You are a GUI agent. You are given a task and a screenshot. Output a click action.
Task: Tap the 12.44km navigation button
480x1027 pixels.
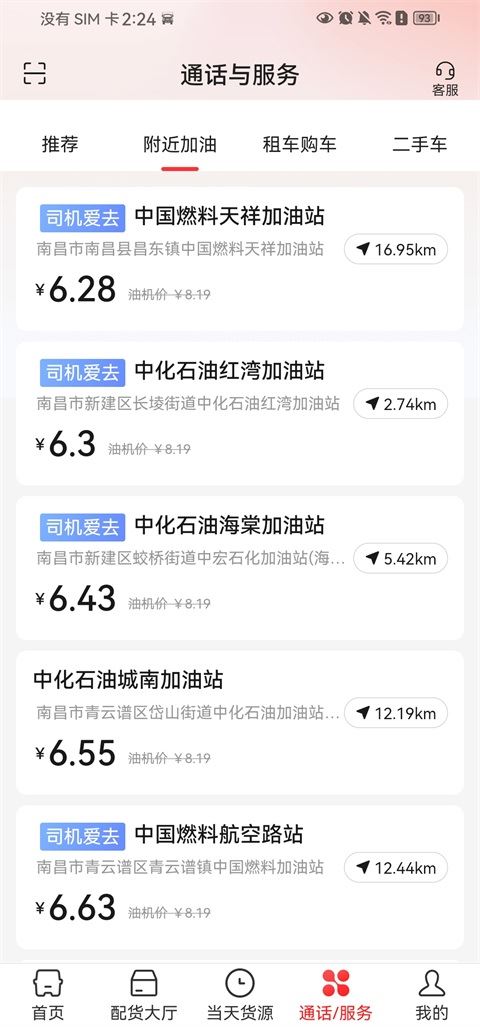coord(396,867)
